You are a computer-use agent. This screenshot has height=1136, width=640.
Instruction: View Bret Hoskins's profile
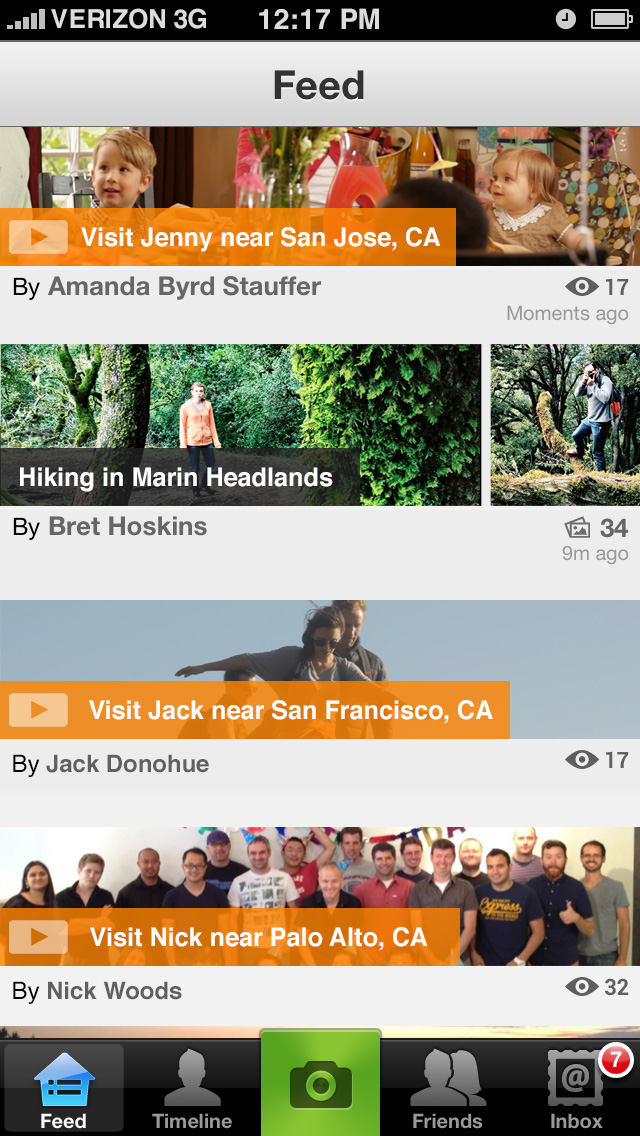(x=128, y=527)
